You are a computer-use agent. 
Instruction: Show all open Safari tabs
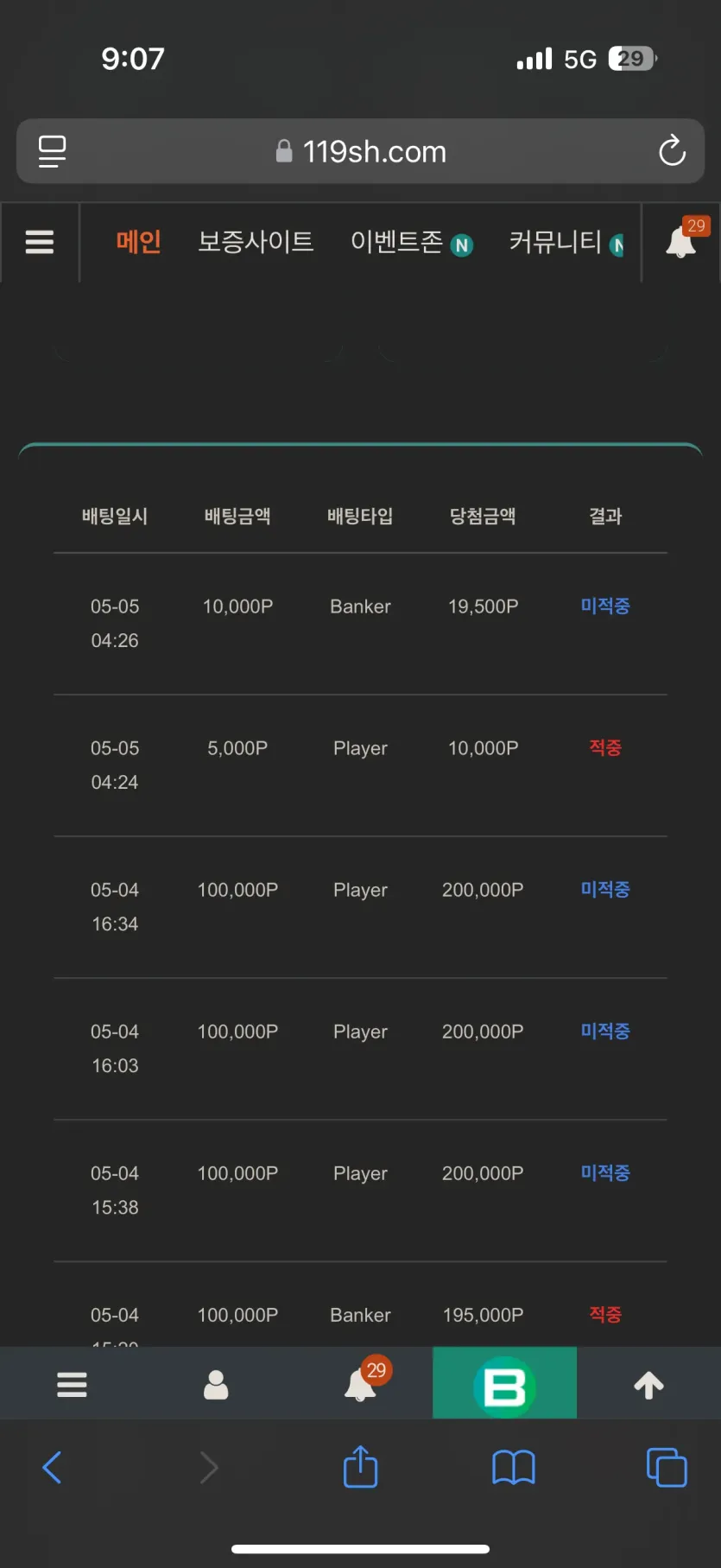[x=667, y=1467]
